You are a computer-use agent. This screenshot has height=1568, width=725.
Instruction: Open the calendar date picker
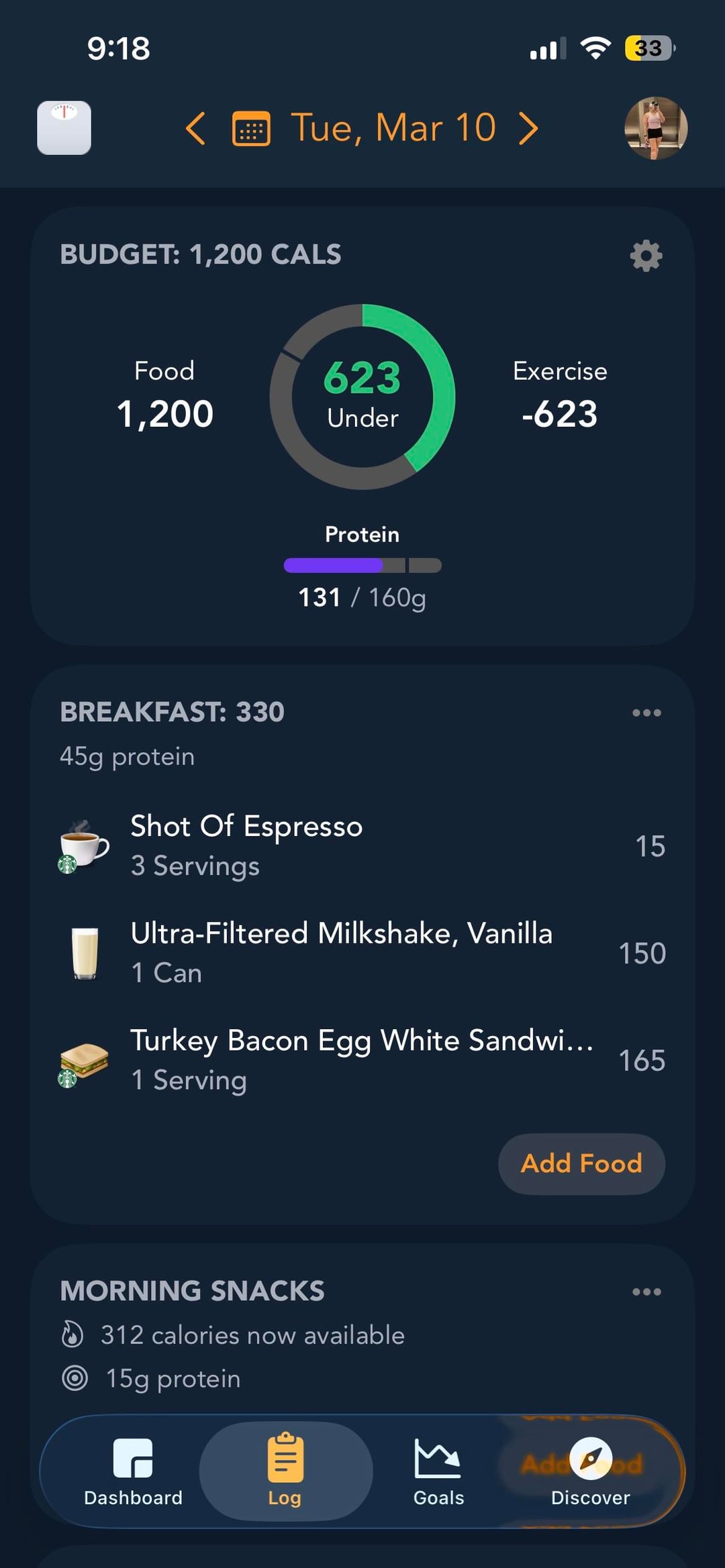point(251,128)
